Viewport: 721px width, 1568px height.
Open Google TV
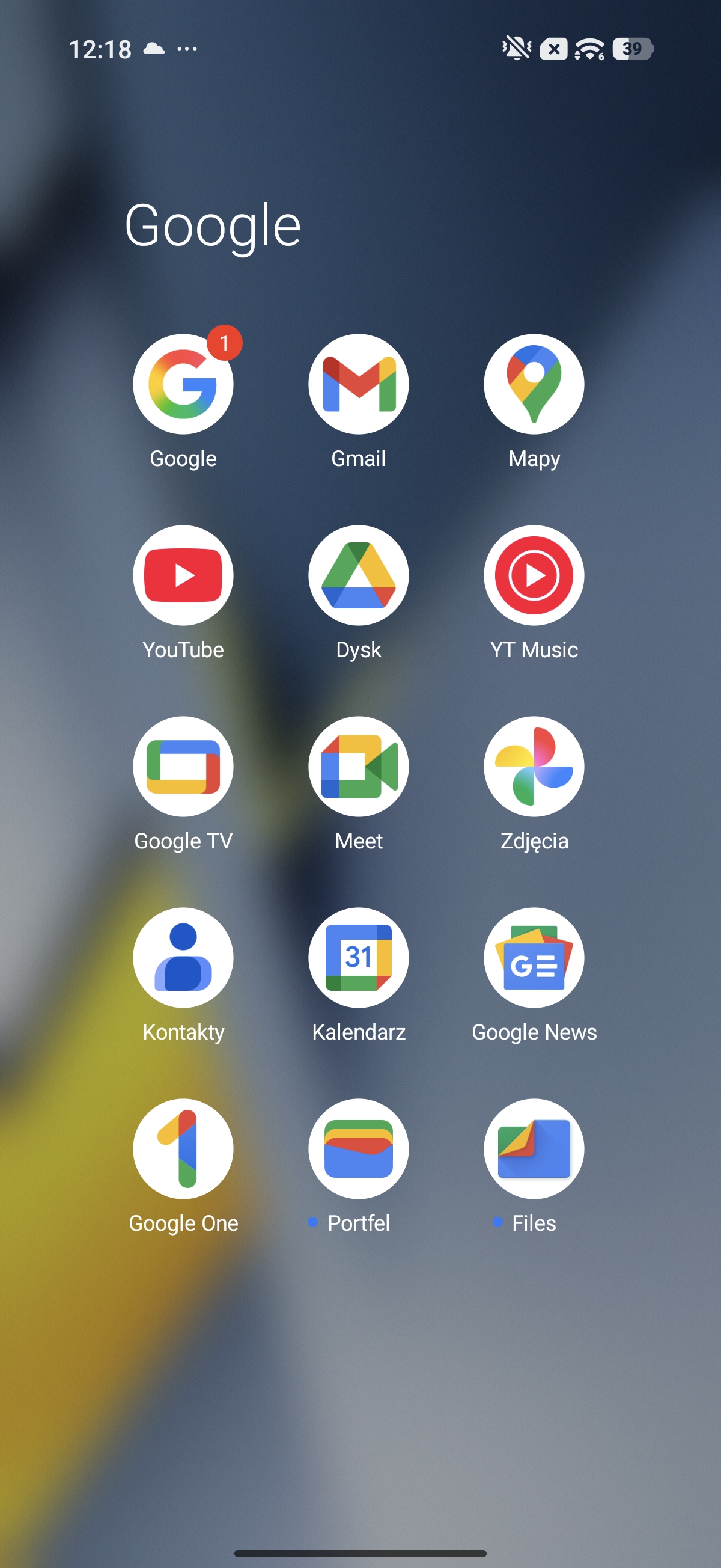183,767
